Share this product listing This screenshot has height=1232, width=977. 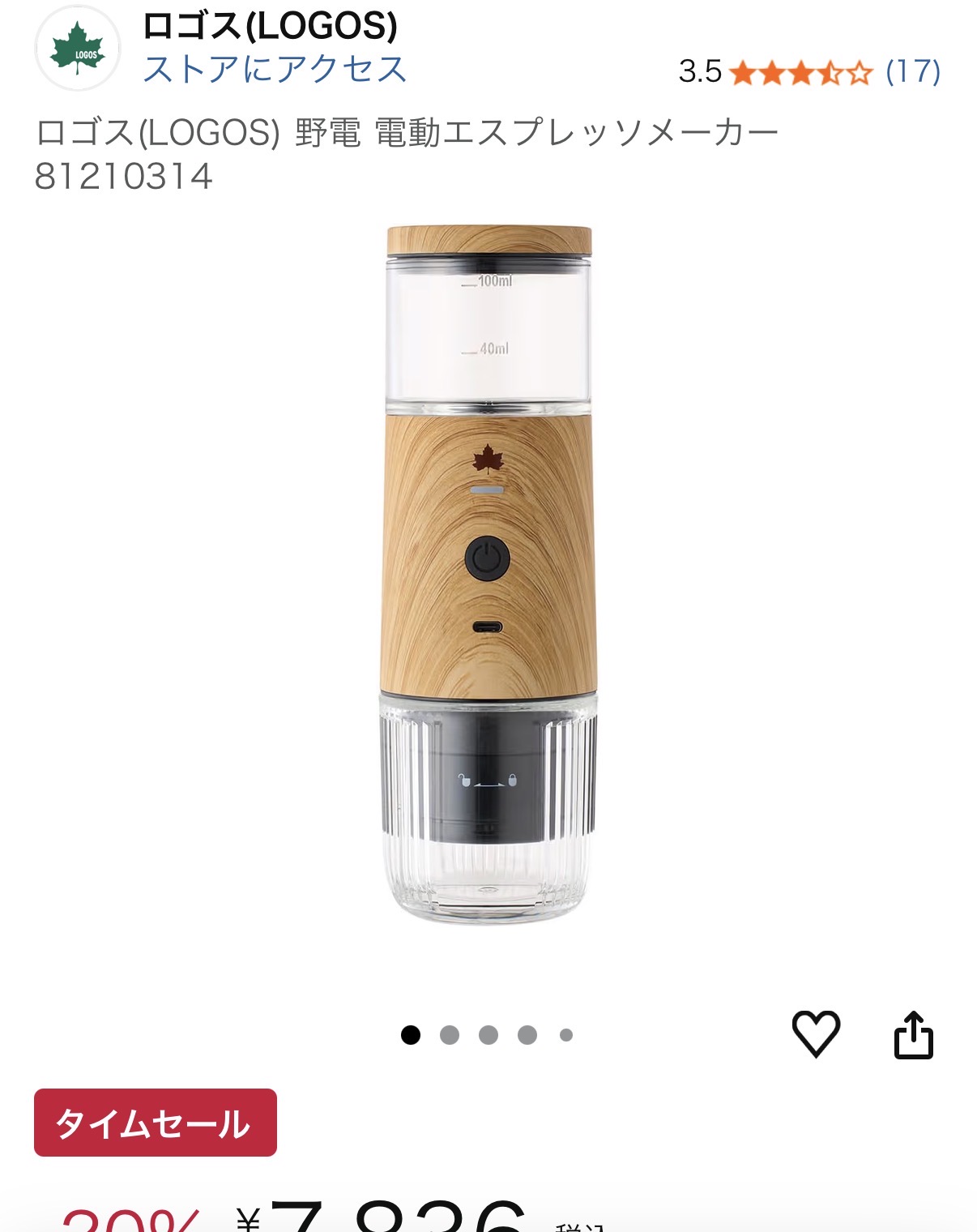point(914,1034)
